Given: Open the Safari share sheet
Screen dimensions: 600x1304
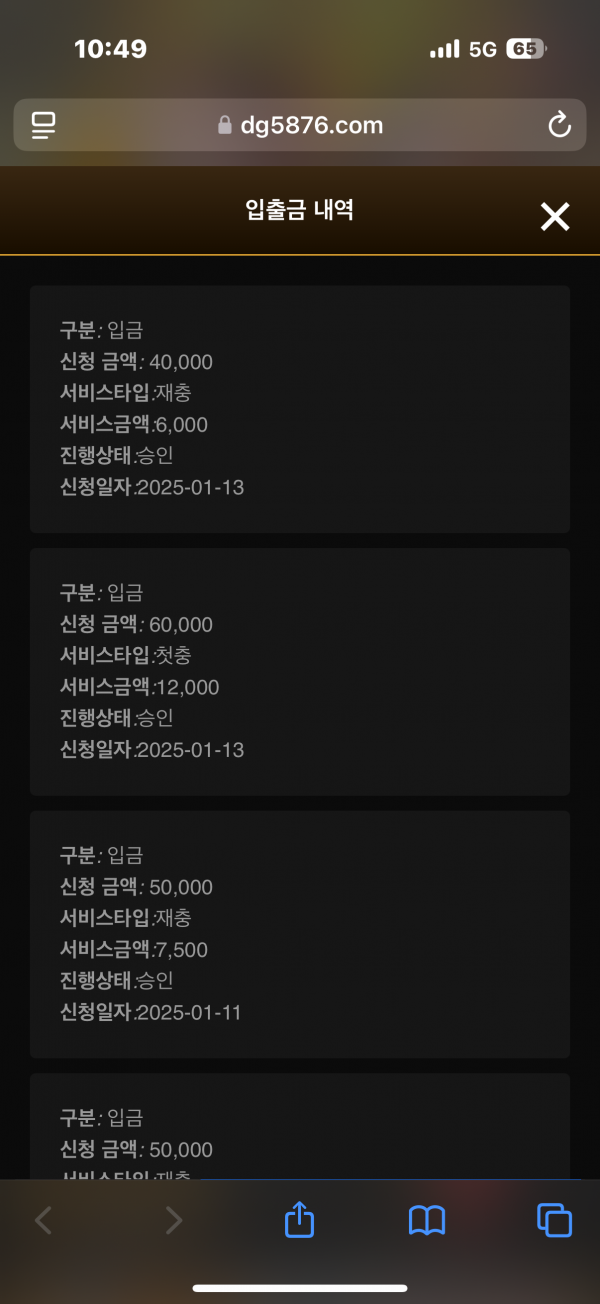Looking at the screenshot, I should (300, 1219).
